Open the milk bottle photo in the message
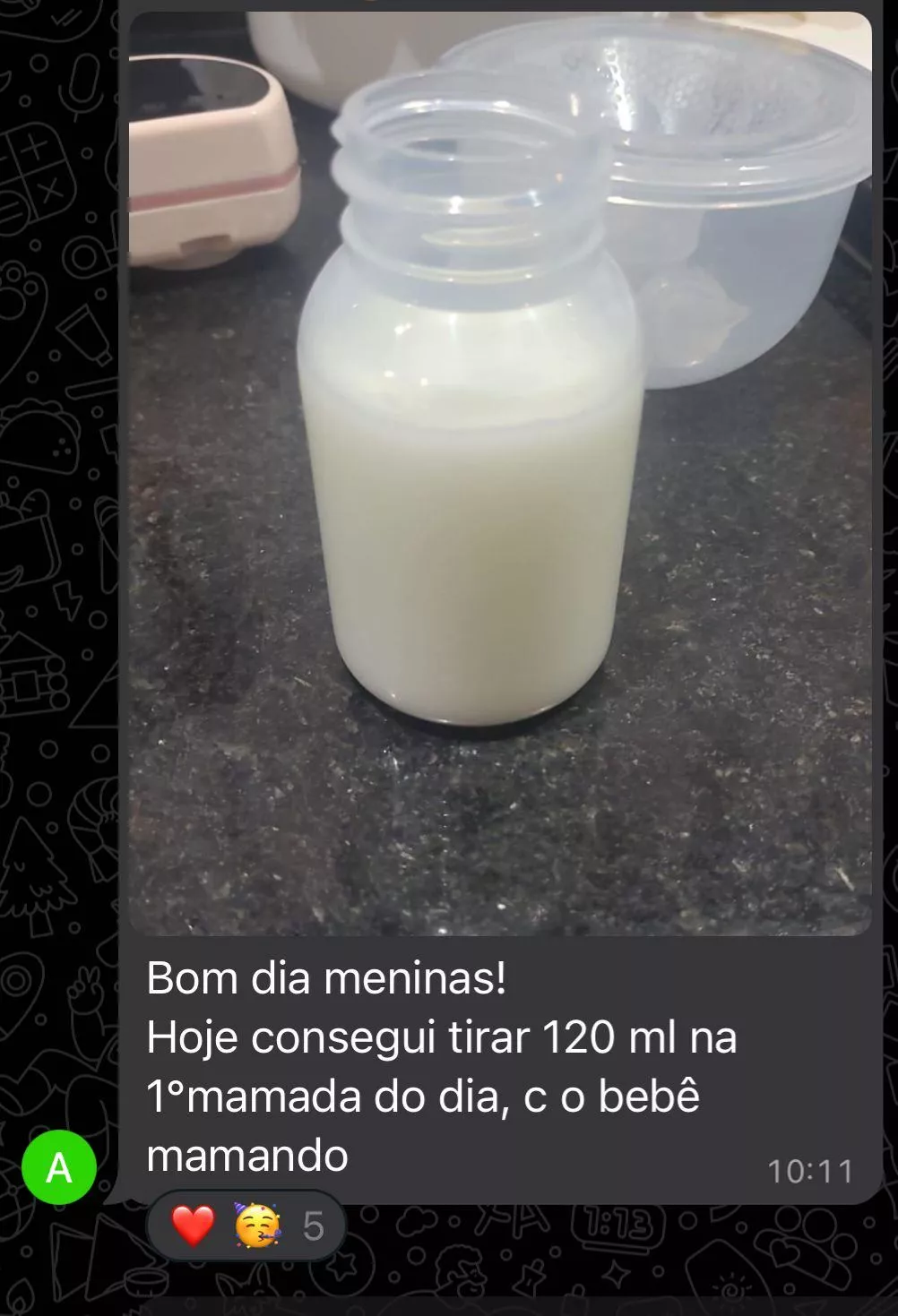 click(499, 473)
